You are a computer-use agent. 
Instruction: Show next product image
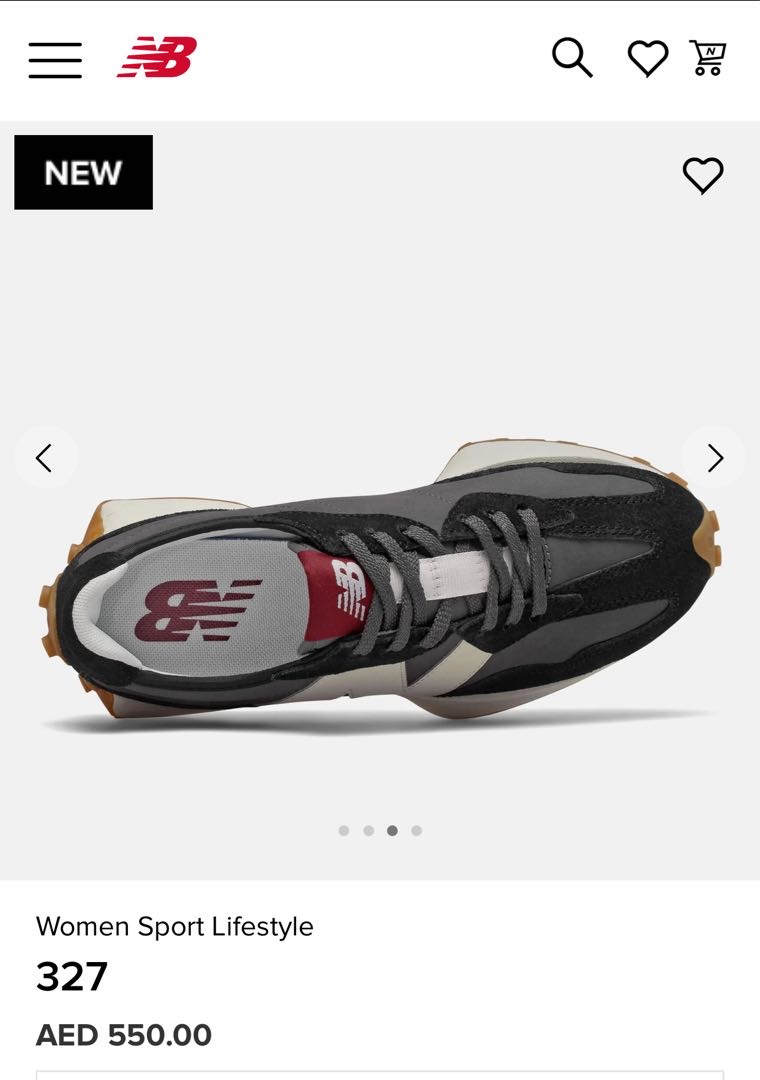coord(714,458)
